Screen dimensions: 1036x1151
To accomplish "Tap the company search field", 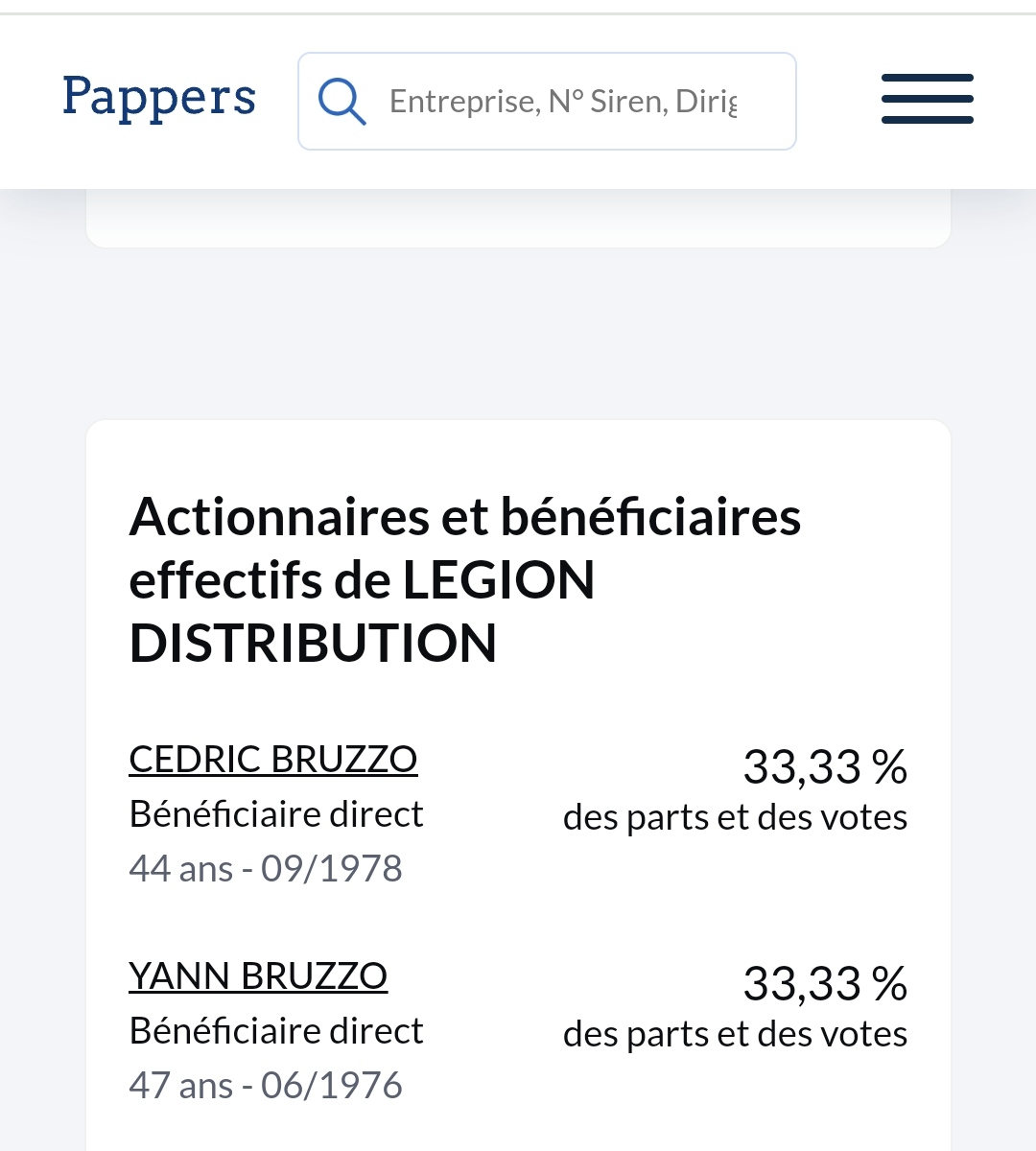I will point(562,102).
